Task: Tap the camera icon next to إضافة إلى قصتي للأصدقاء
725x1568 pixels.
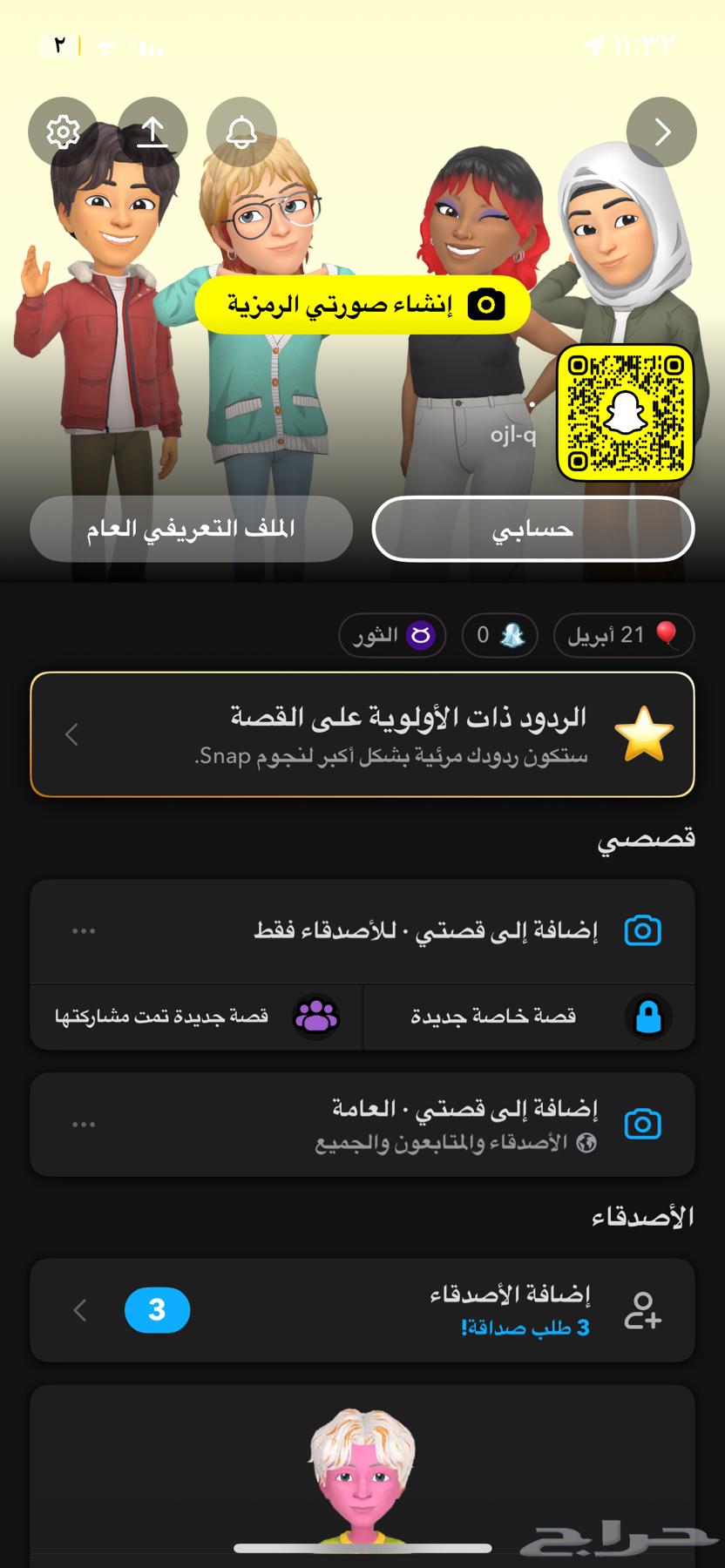Action: click(643, 929)
